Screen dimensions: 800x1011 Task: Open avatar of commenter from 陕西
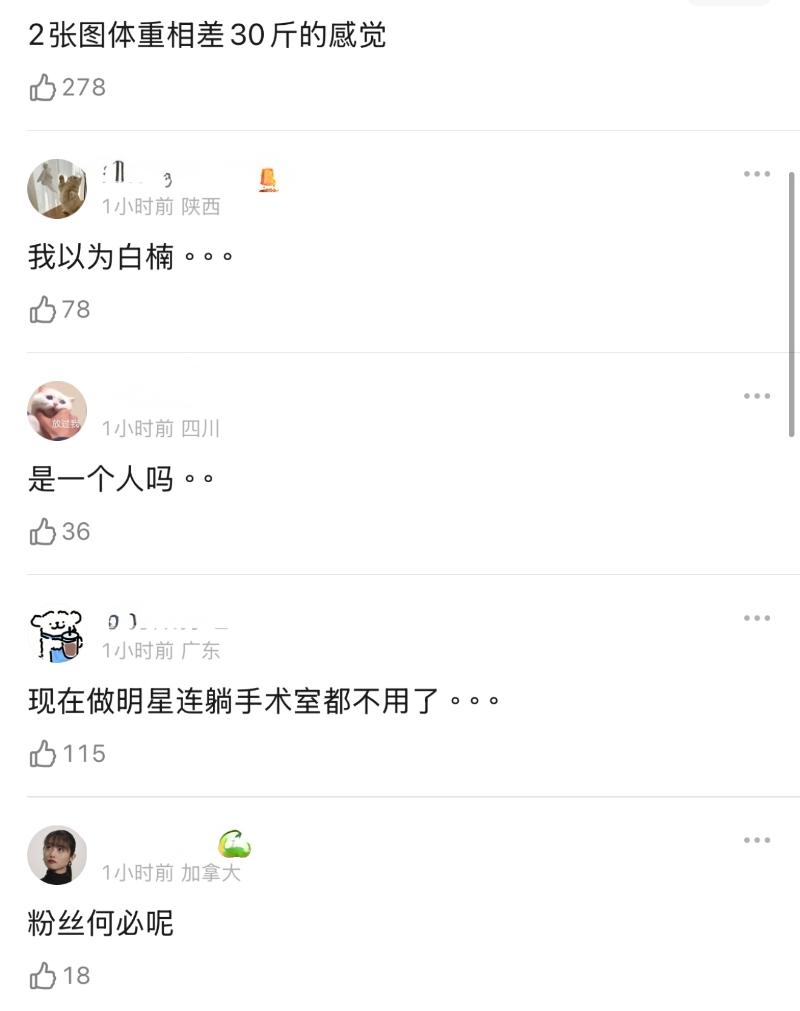(x=57, y=189)
